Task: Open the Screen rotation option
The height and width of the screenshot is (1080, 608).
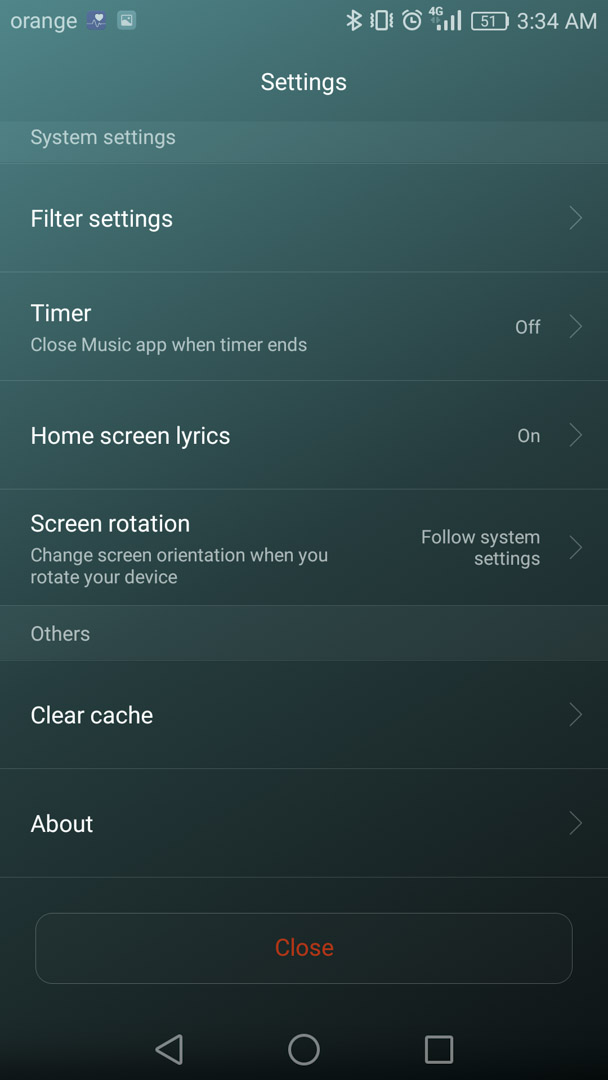Action: tap(304, 548)
